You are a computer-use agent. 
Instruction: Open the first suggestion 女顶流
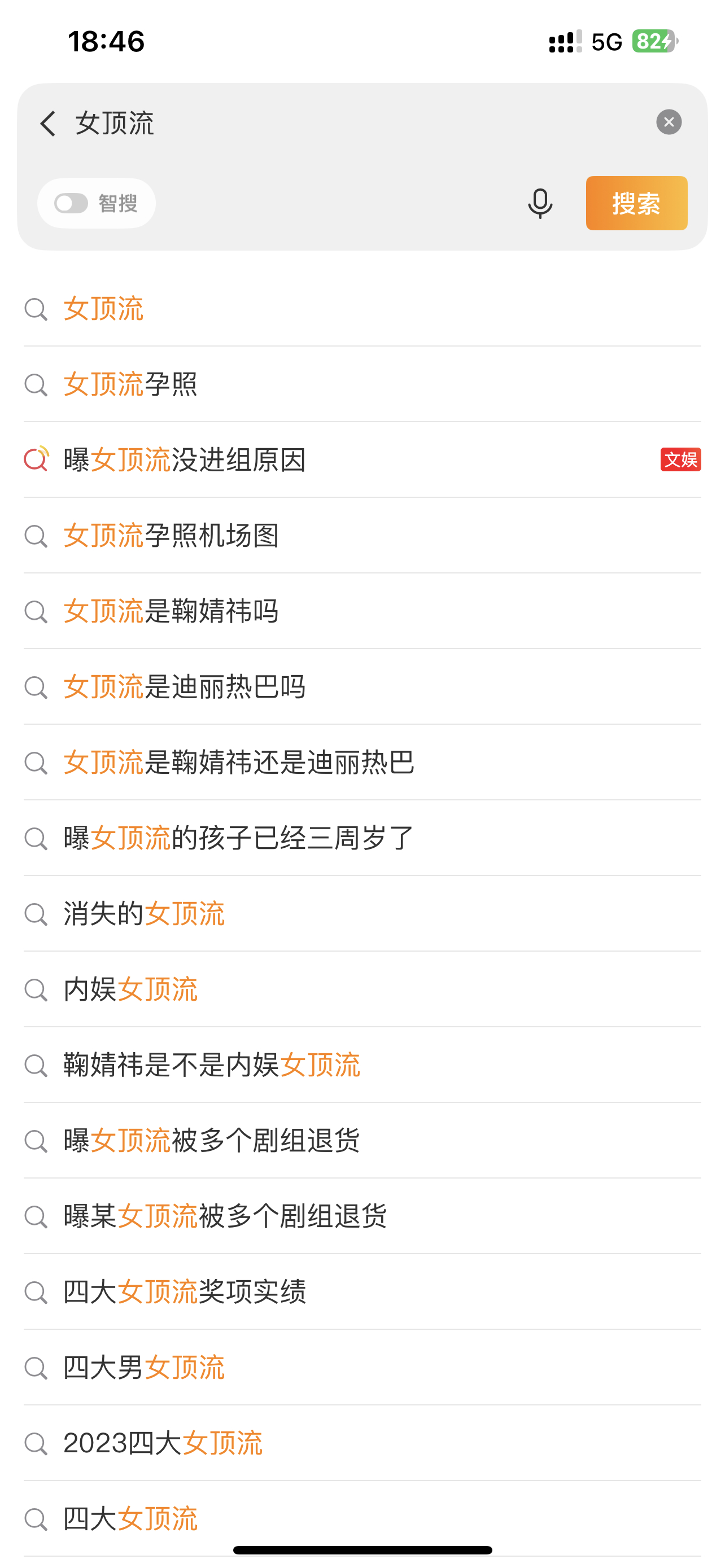pyautogui.click(x=103, y=309)
